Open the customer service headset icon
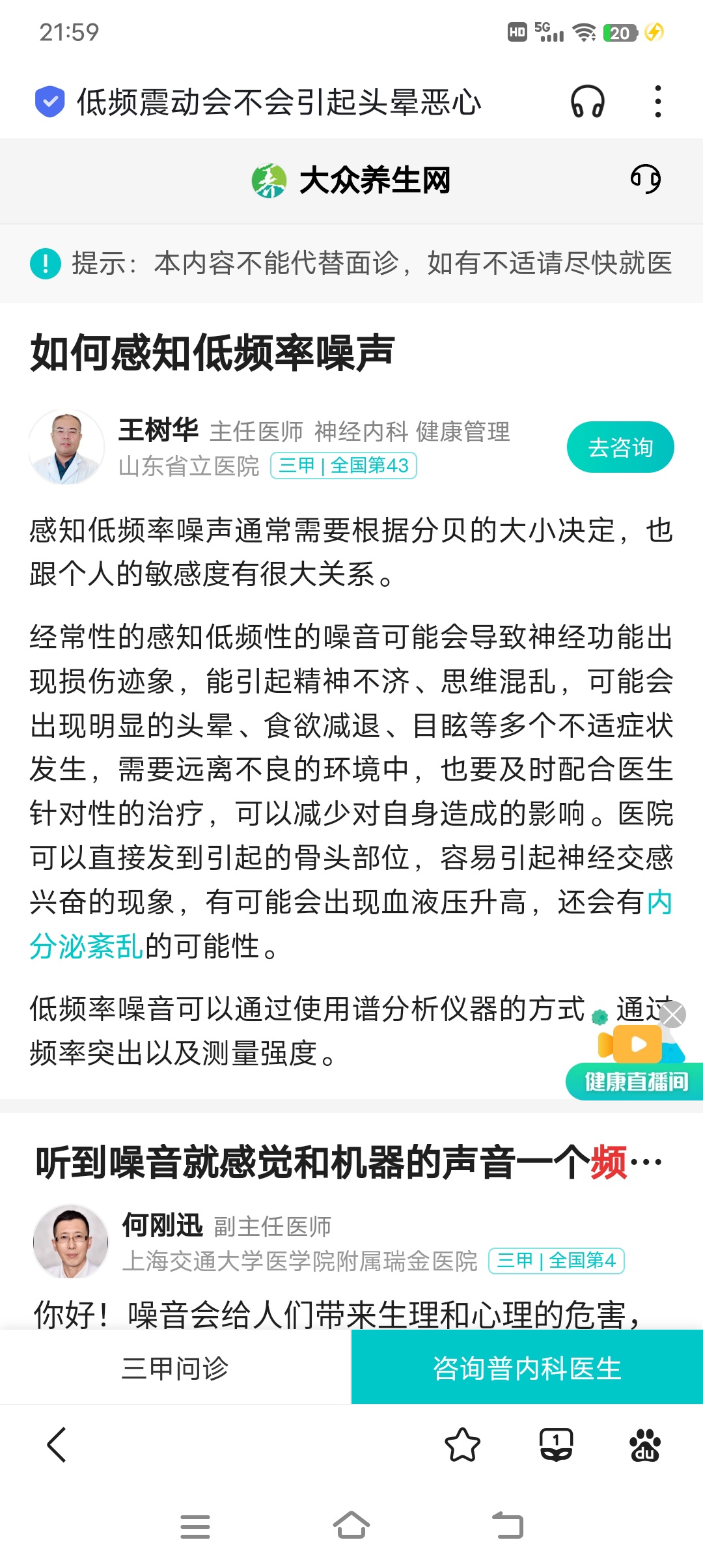This screenshot has width=703, height=1568. 645,178
